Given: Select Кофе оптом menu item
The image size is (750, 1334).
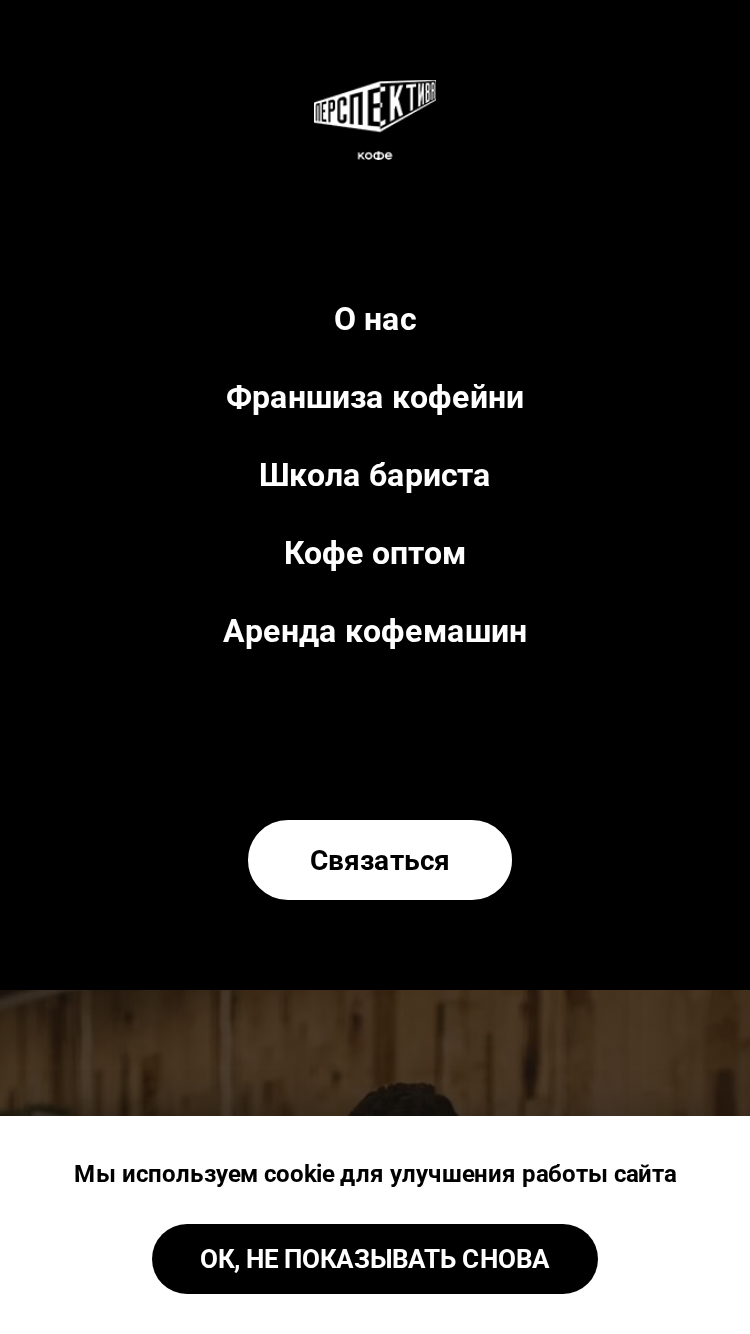Looking at the screenshot, I should pos(375,553).
